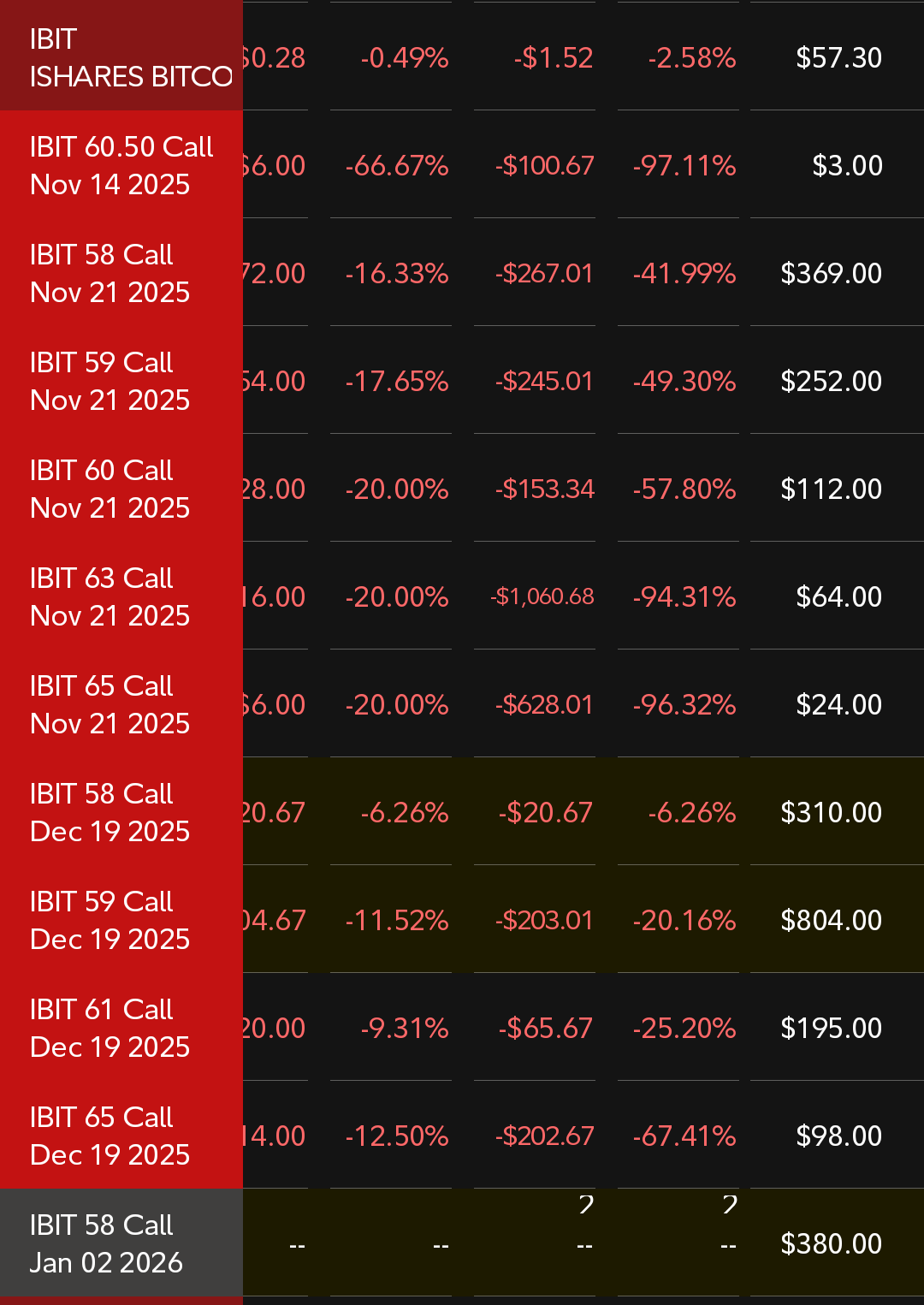
Task: View IBIT 59 Call Nov 21 2025
Action: tap(121, 381)
